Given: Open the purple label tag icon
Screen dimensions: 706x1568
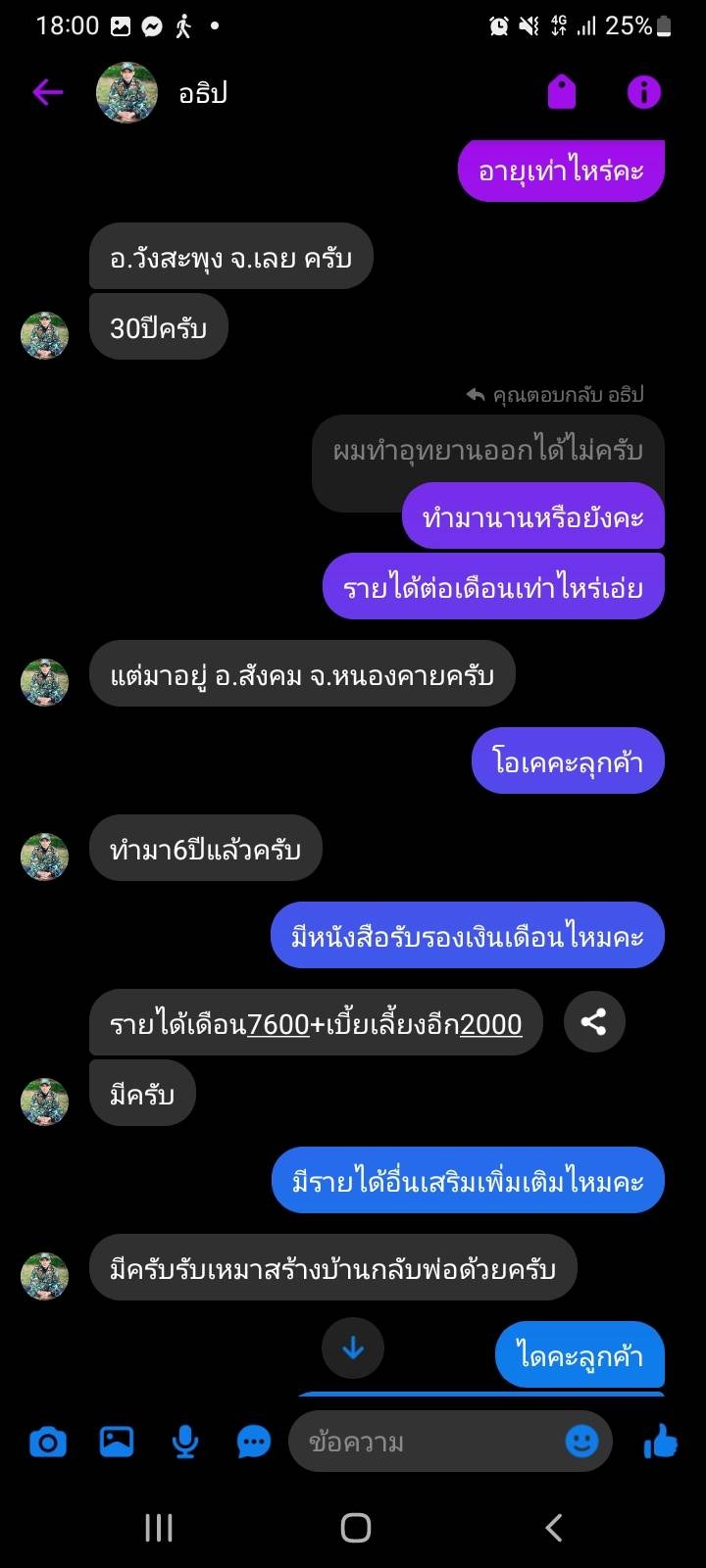Looking at the screenshot, I should [562, 93].
